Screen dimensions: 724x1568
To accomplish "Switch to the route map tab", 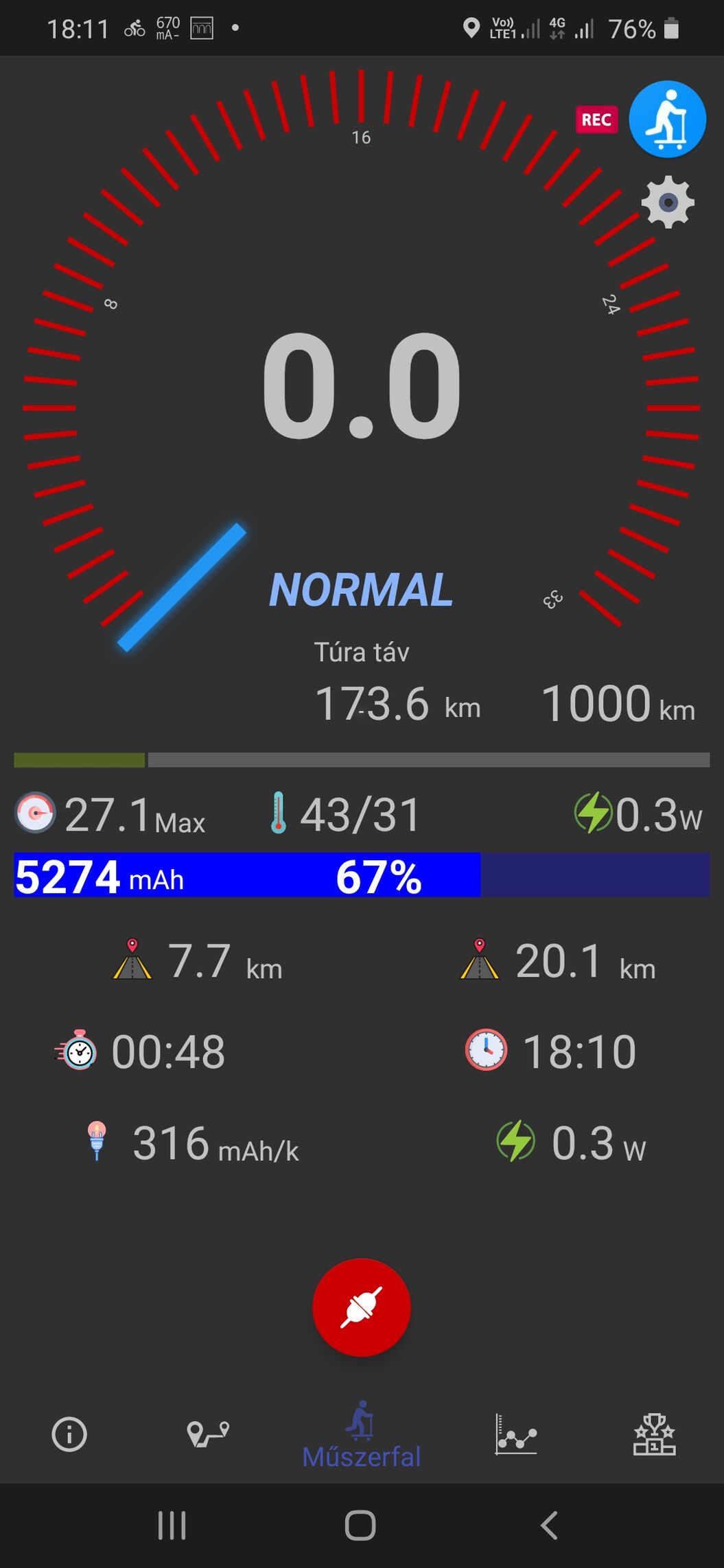I will [x=208, y=1433].
